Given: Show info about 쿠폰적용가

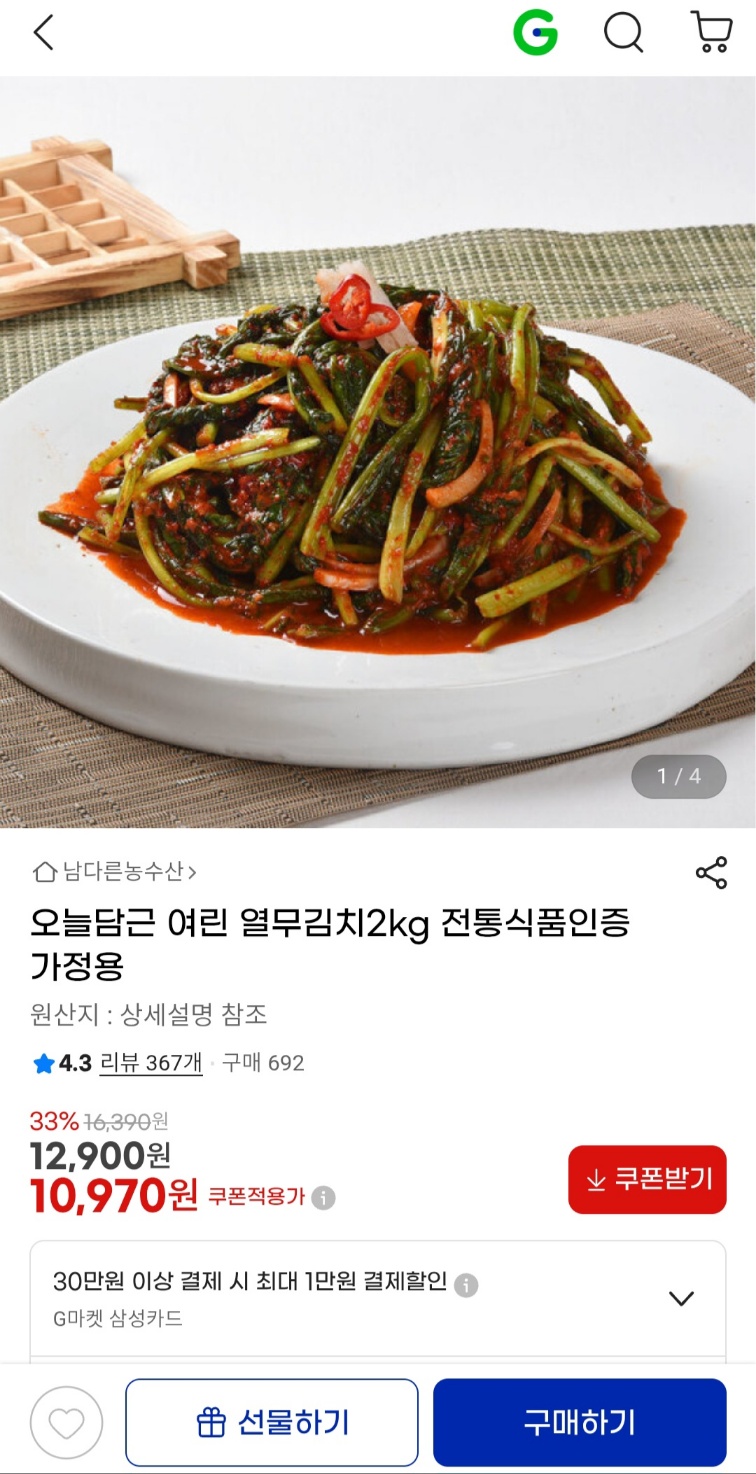Looking at the screenshot, I should click(323, 1197).
